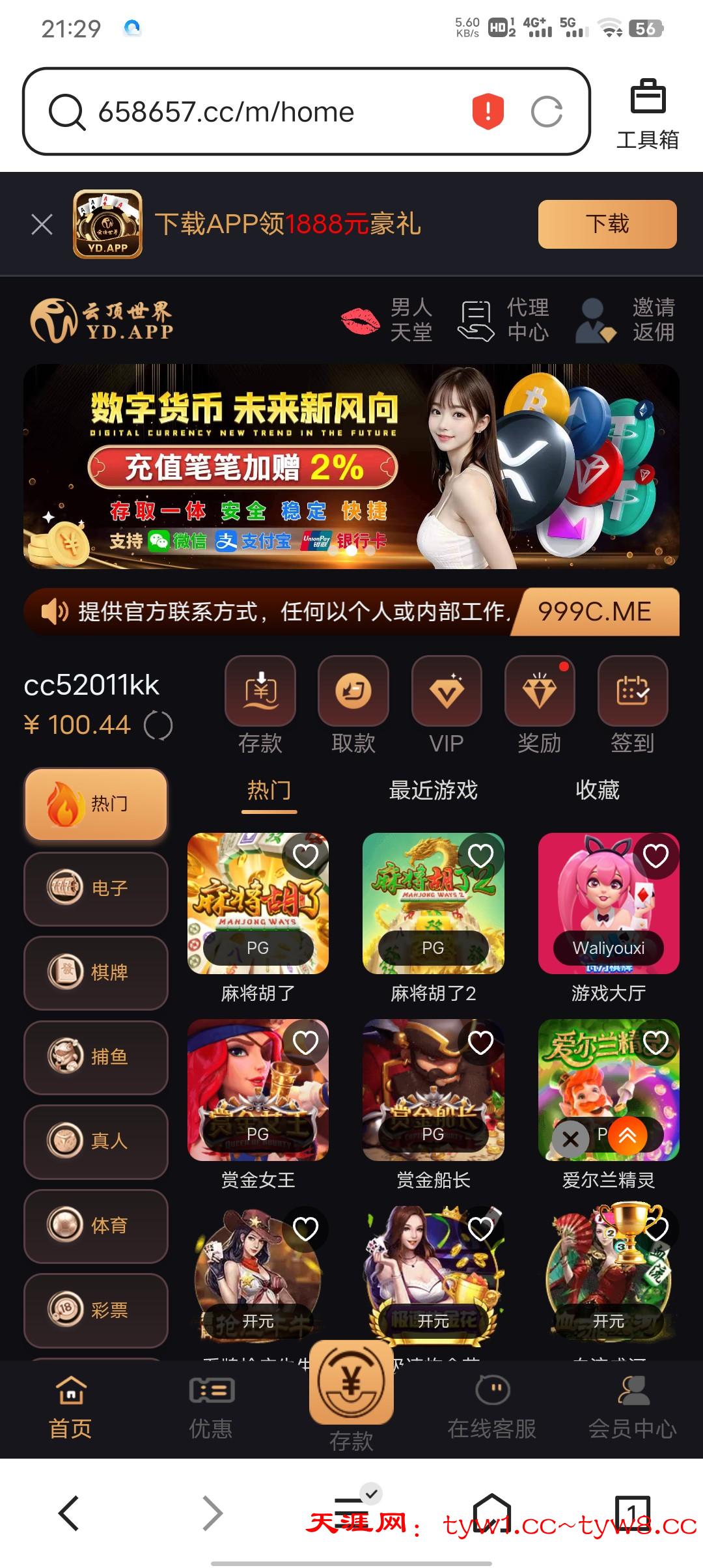Favorite the 赏金女王 game
This screenshot has width=703, height=1568.
click(x=305, y=1043)
